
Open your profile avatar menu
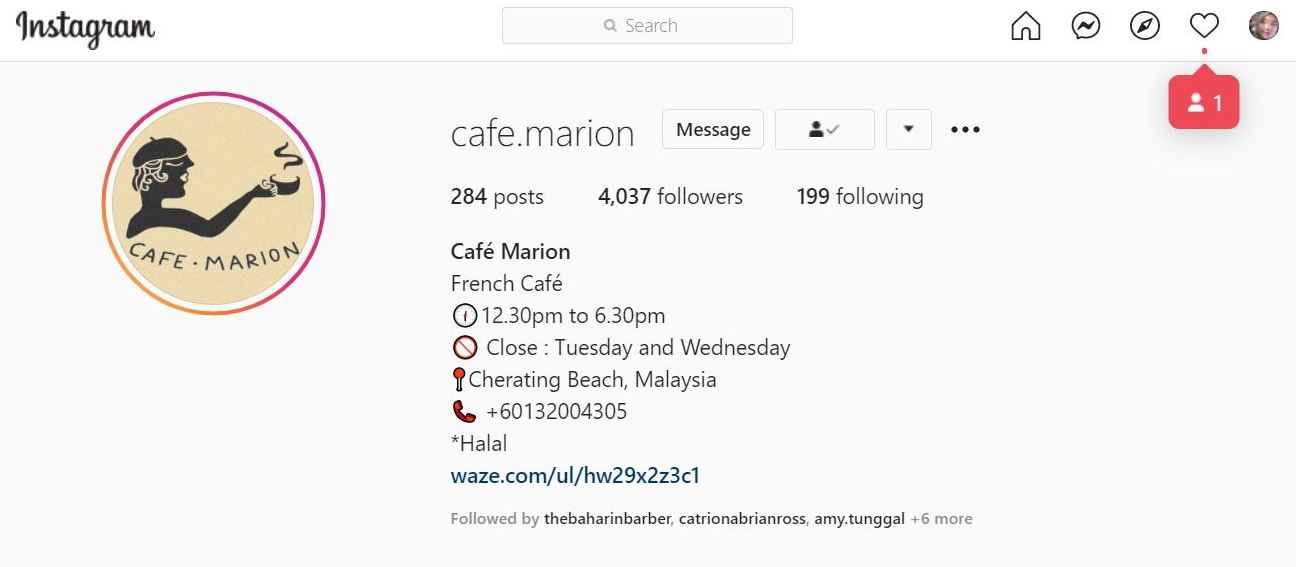pyautogui.click(x=1264, y=26)
